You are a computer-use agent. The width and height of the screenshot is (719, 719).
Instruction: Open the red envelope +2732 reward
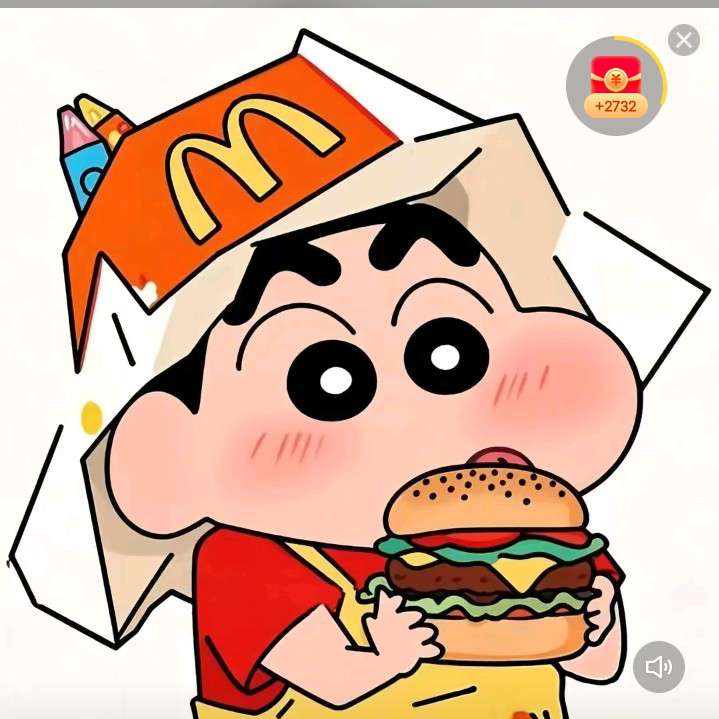click(x=615, y=87)
